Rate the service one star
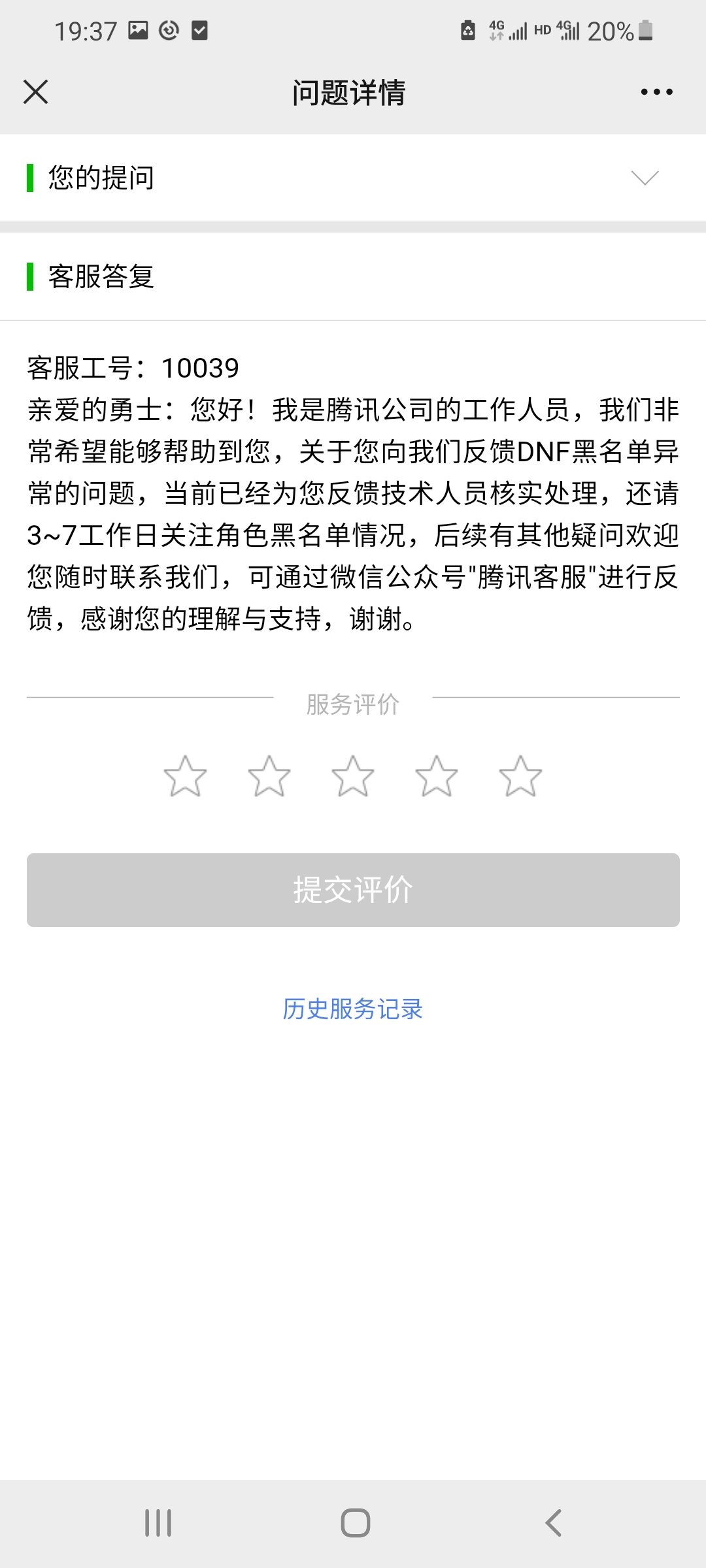This screenshot has height=1568, width=706. coord(185,776)
